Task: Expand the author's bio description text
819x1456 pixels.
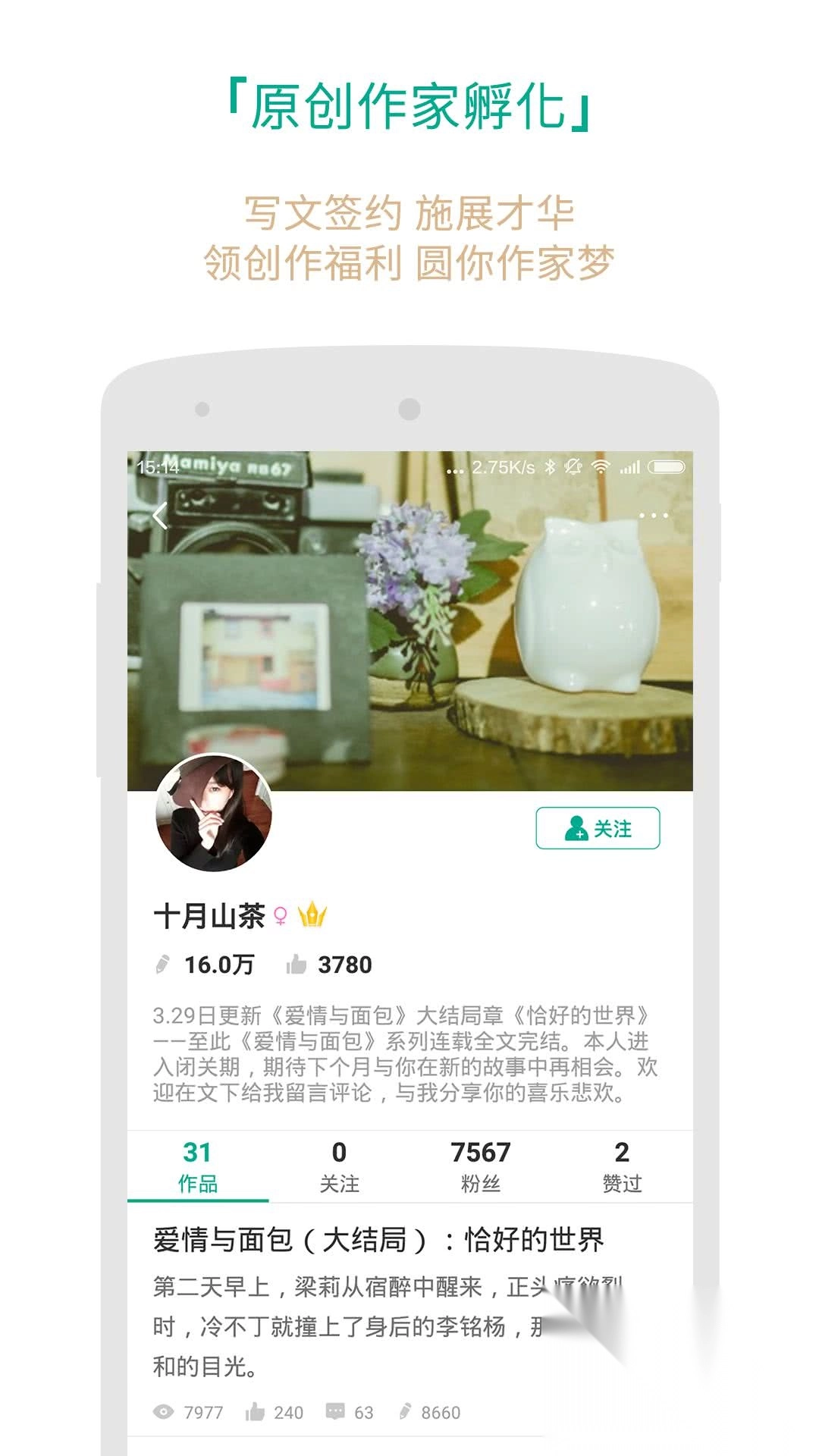Action: pyautogui.click(x=409, y=1062)
